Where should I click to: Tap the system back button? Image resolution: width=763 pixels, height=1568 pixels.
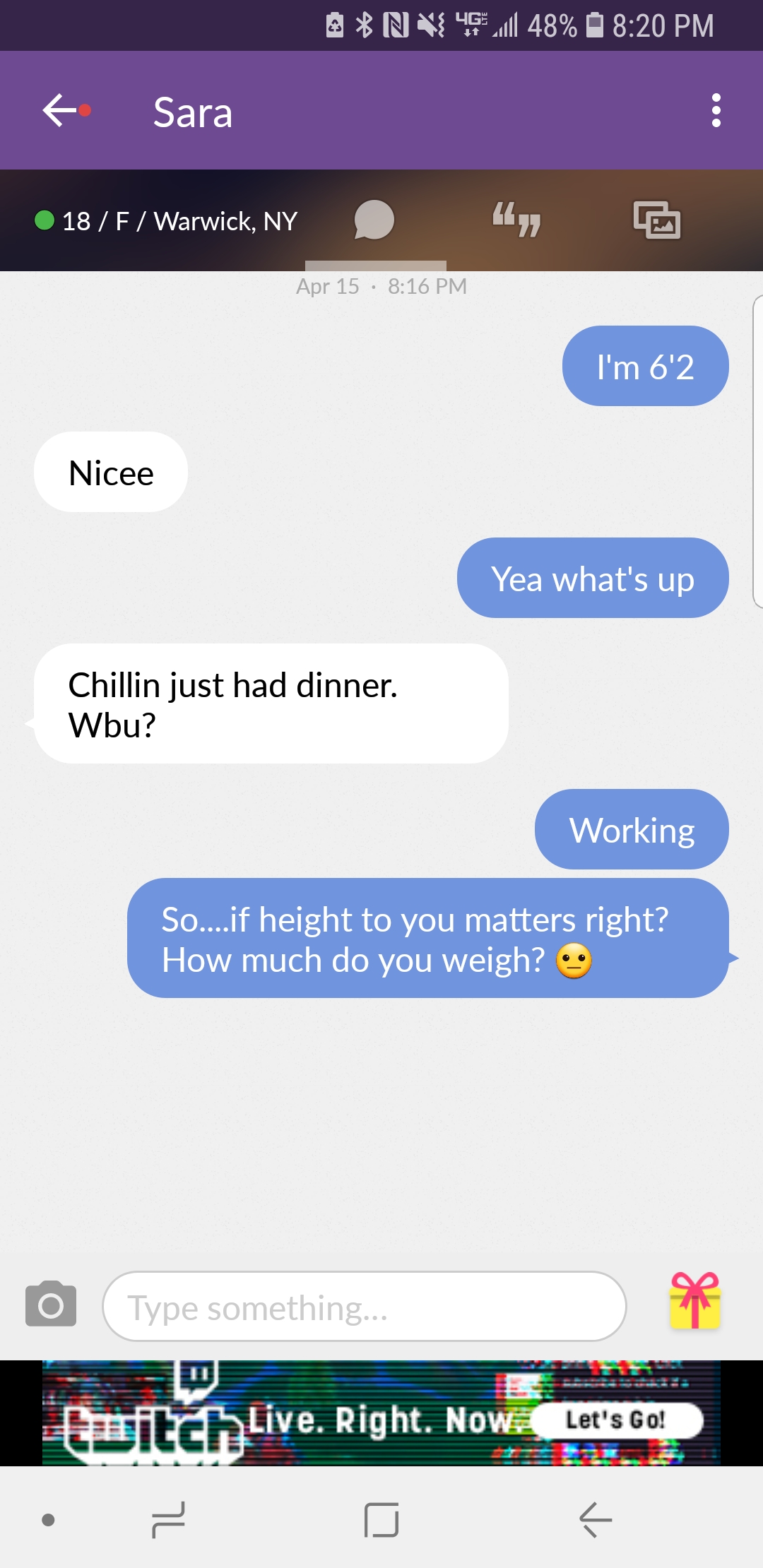pos(596,1520)
